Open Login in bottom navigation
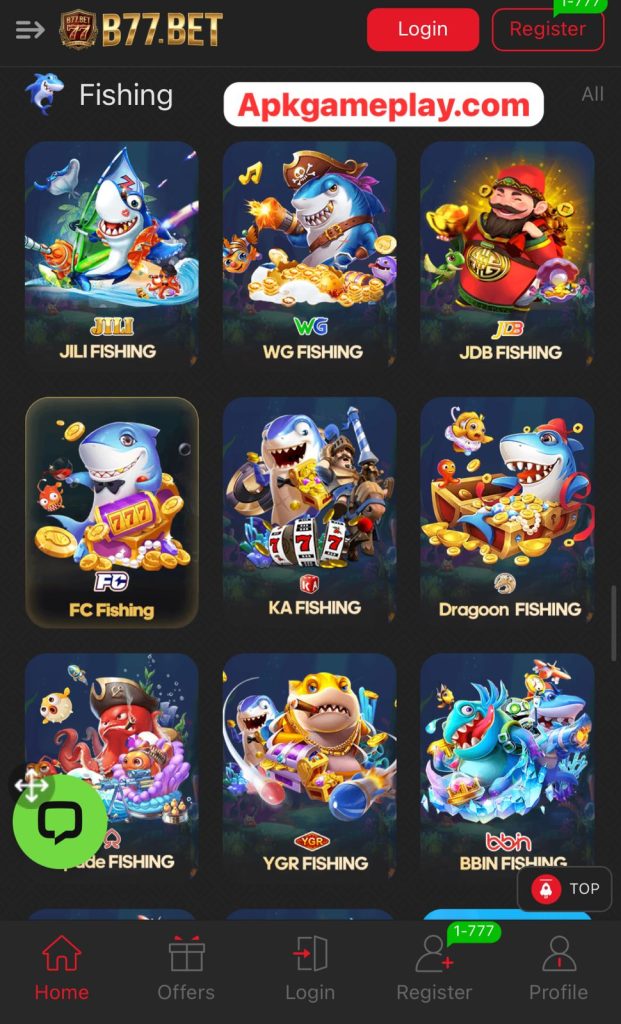Image resolution: width=621 pixels, height=1024 pixels. coord(310,968)
